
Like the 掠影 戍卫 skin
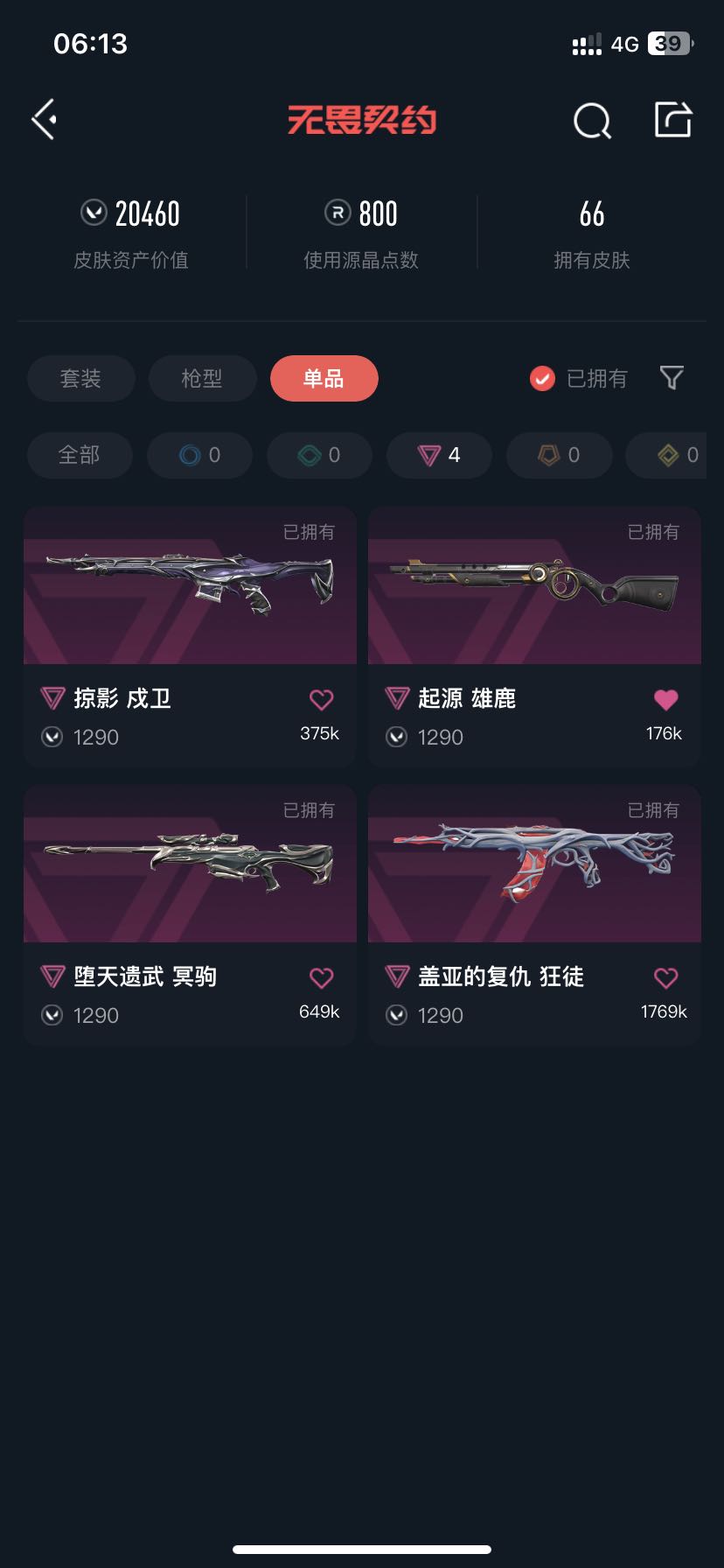pos(321,699)
